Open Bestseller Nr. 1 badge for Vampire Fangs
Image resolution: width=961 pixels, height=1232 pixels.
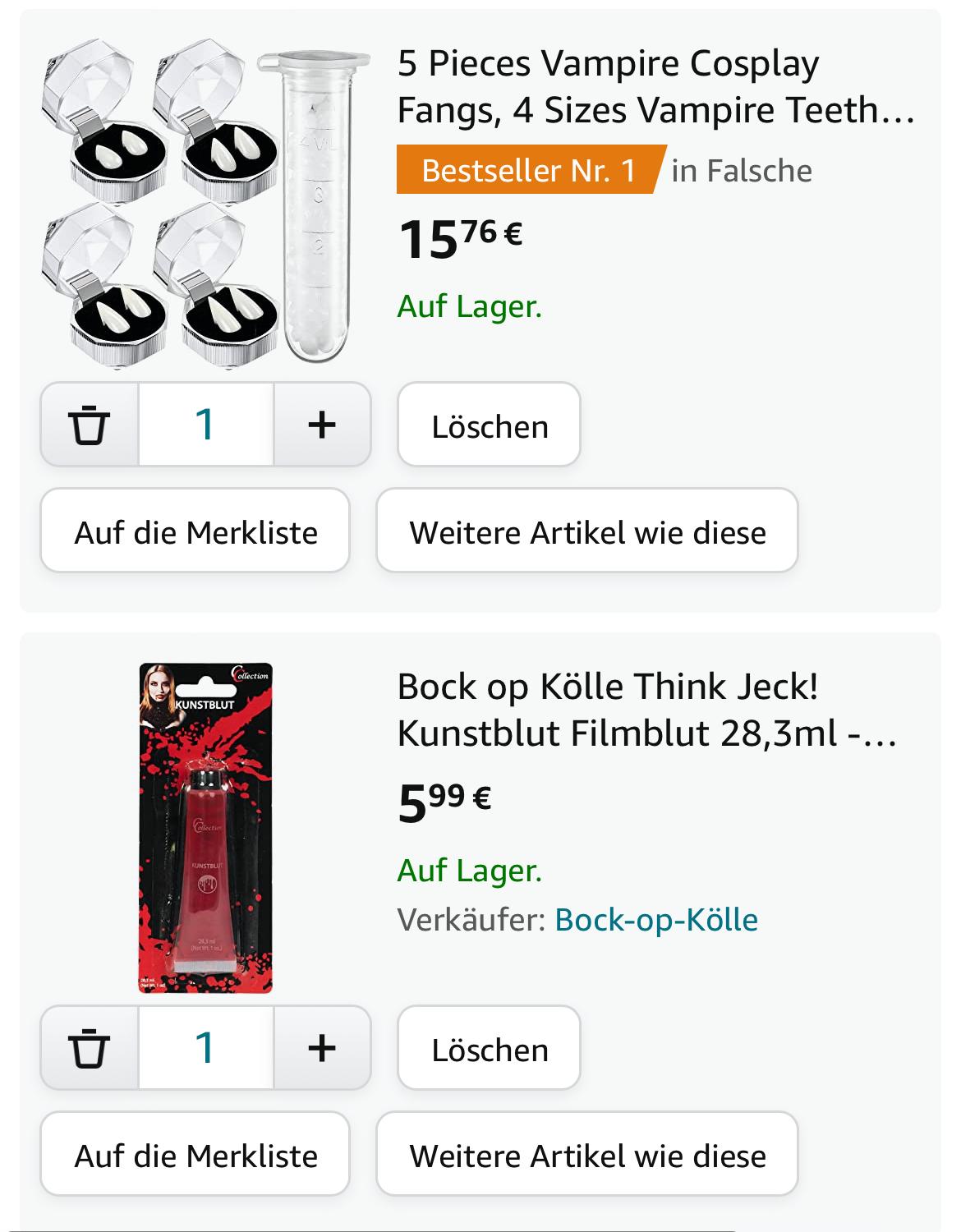click(x=528, y=170)
